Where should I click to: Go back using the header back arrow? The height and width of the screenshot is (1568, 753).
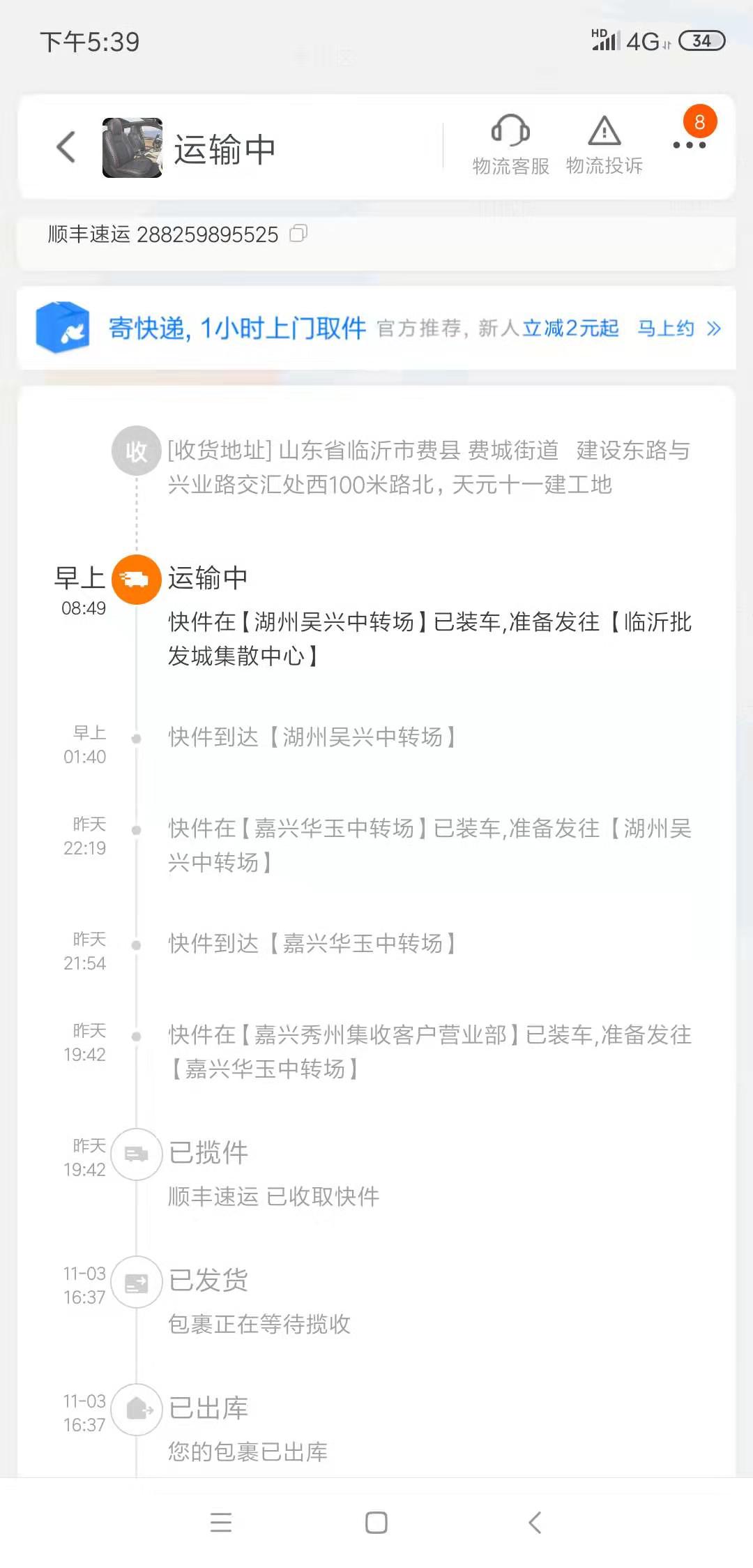click(x=66, y=147)
